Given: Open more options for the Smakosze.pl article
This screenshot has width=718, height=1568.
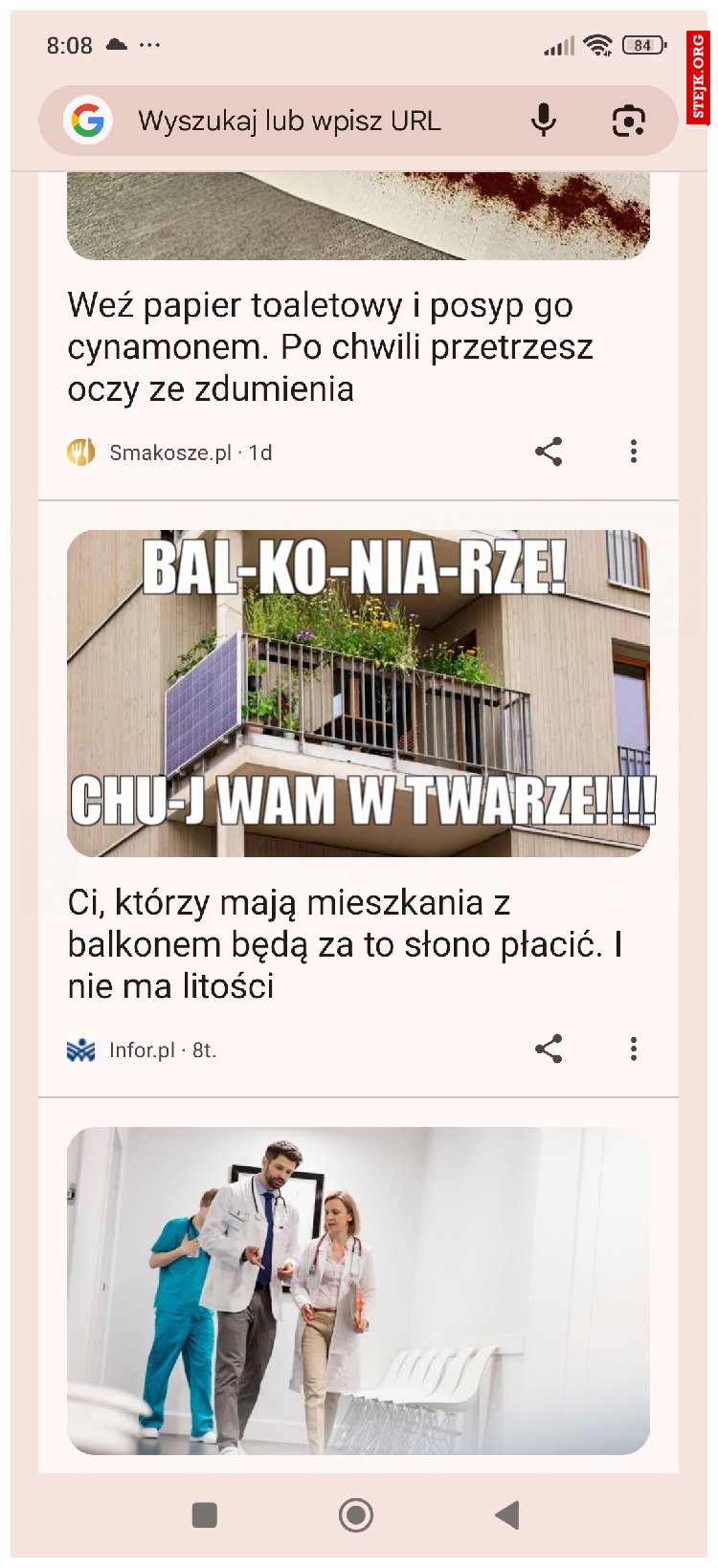Looking at the screenshot, I should [x=633, y=452].
